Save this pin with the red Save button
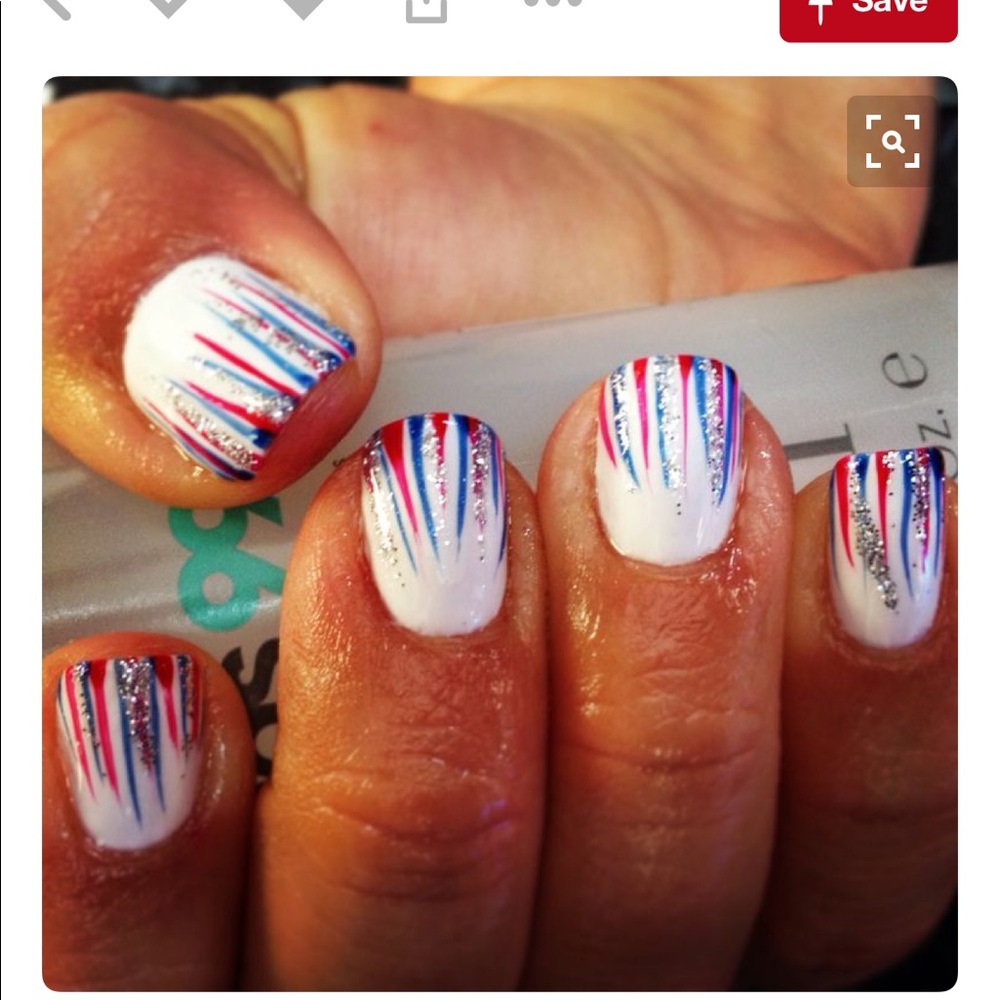The width and height of the screenshot is (1000, 1000). [868, 12]
